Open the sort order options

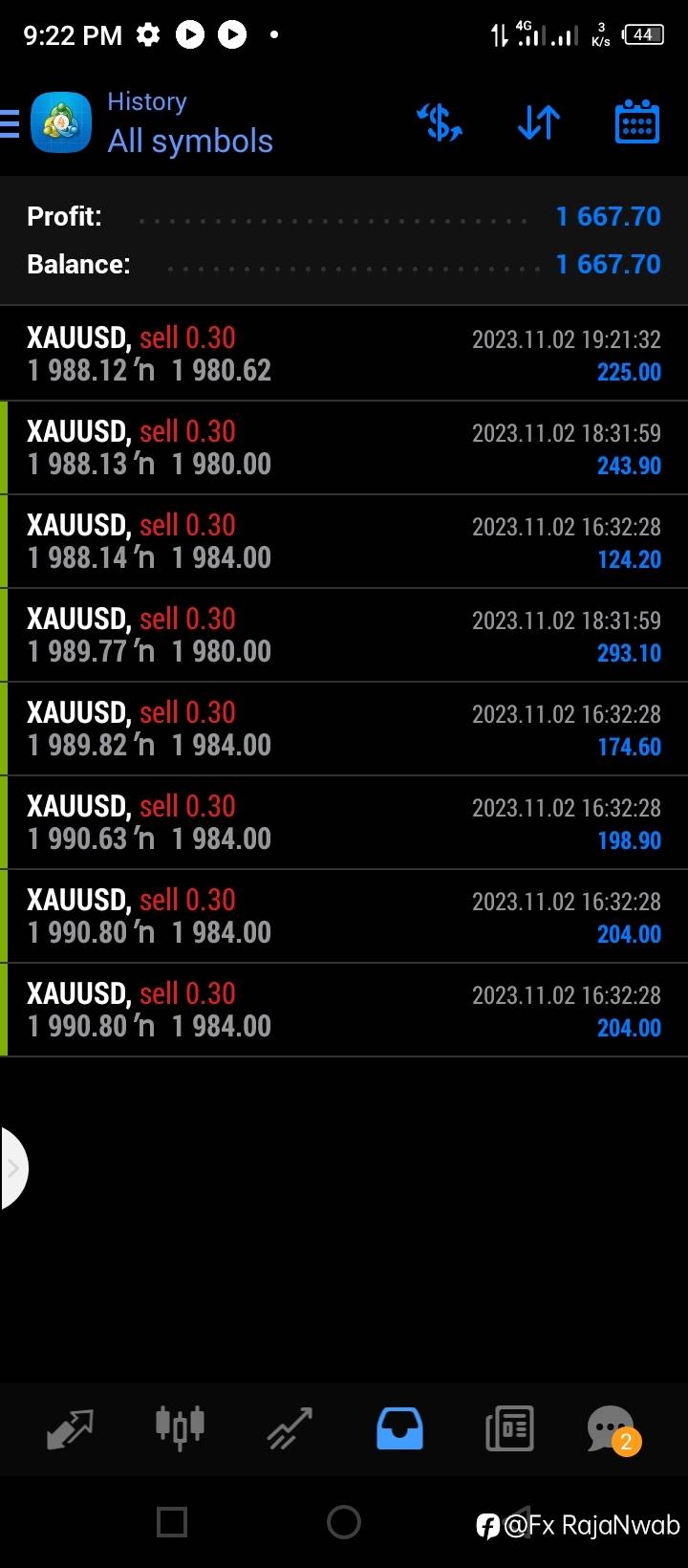point(539,123)
